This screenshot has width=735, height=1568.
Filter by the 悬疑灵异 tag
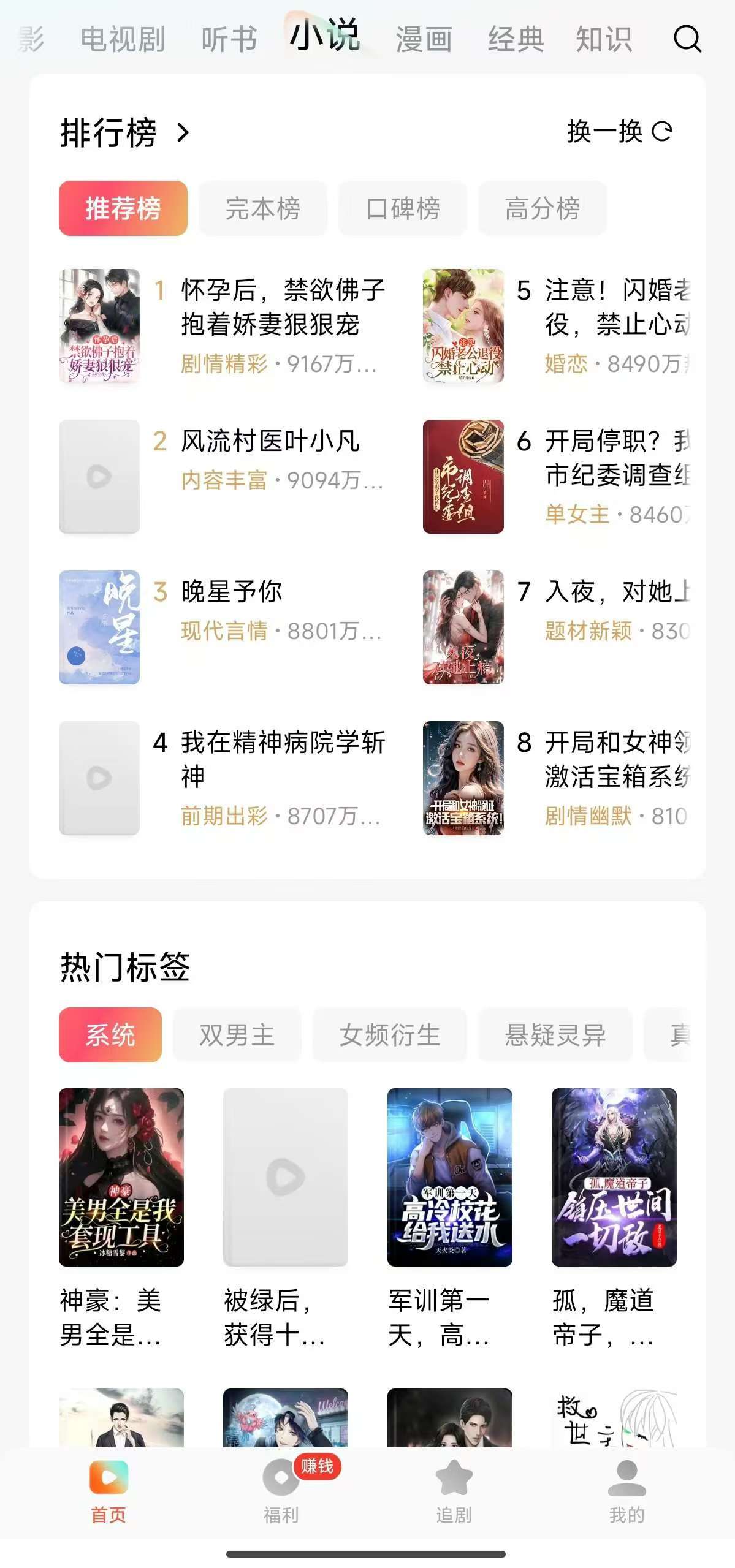pyautogui.click(x=555, y=1035)
